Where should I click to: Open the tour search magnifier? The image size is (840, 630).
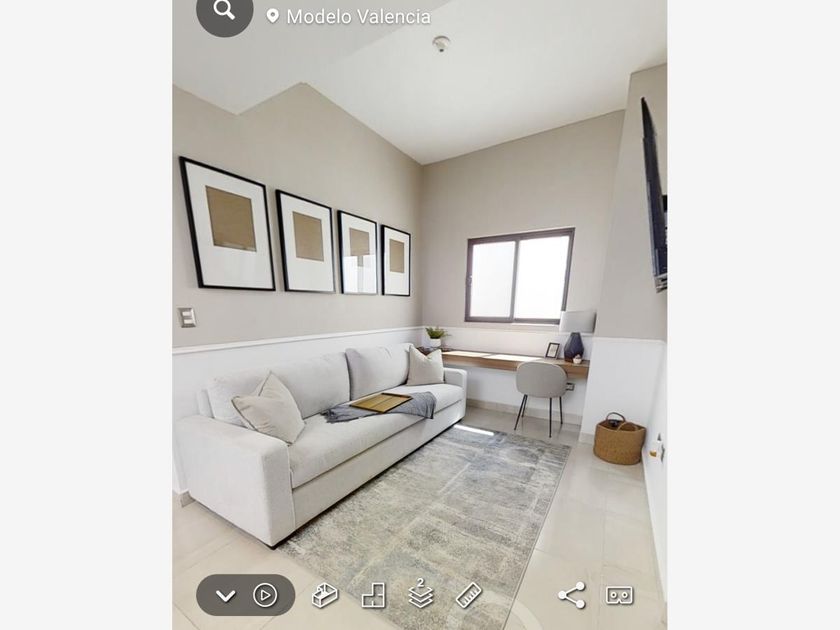(x=224, y=11)
